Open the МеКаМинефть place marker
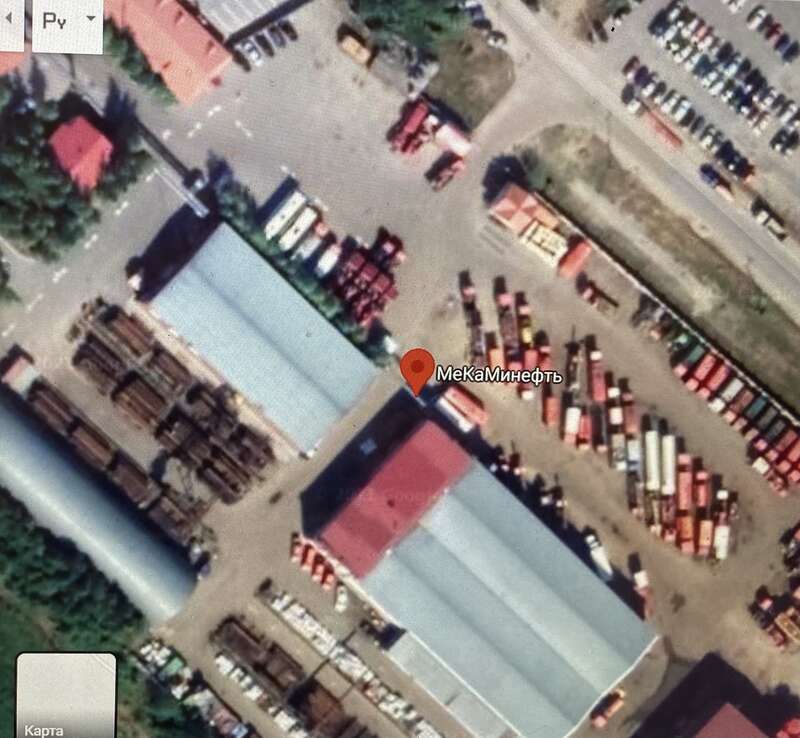This screenshot has width=800, height=738. [x=417, y=370]
